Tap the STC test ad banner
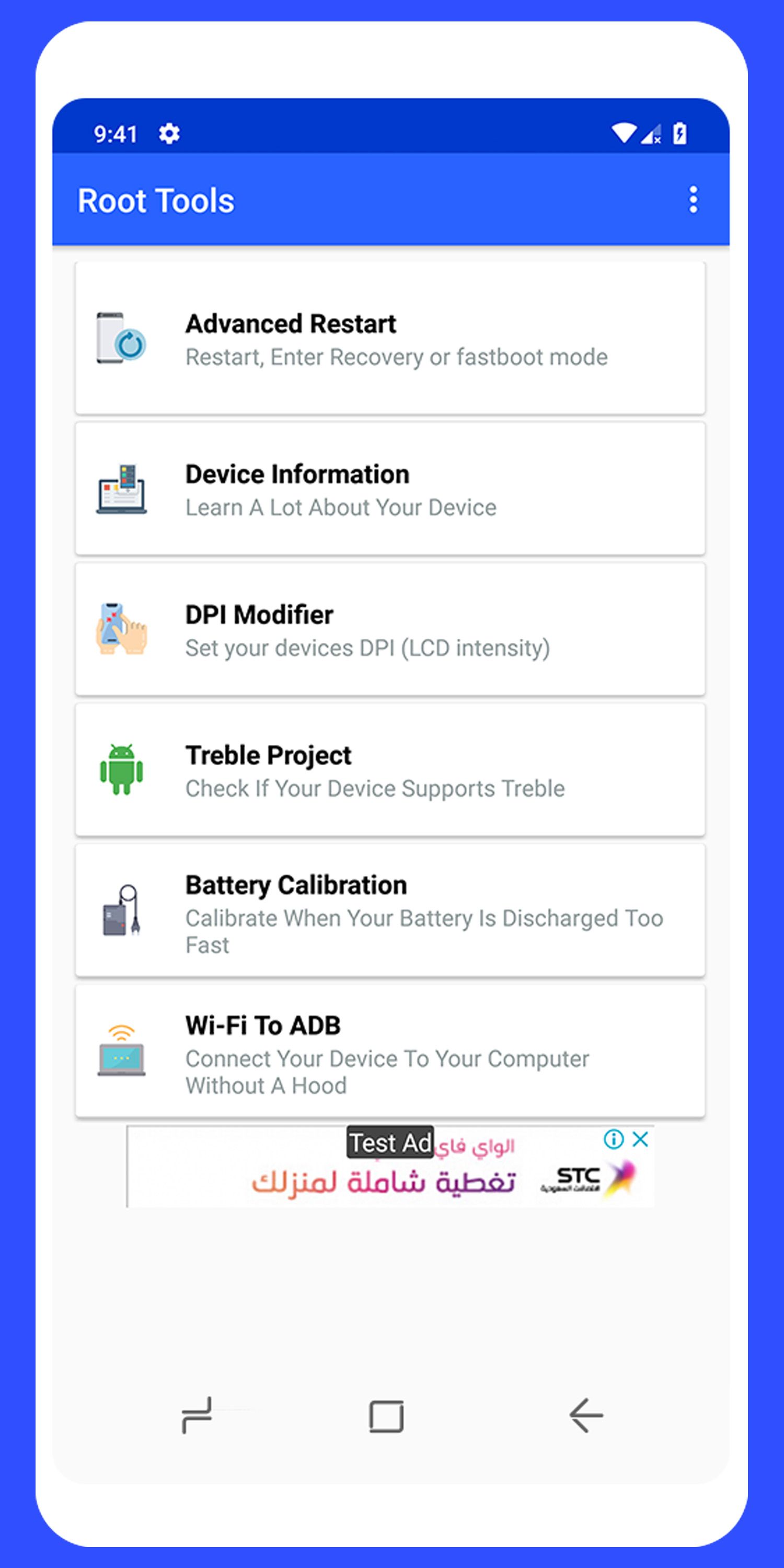 tap(390, 1166)
